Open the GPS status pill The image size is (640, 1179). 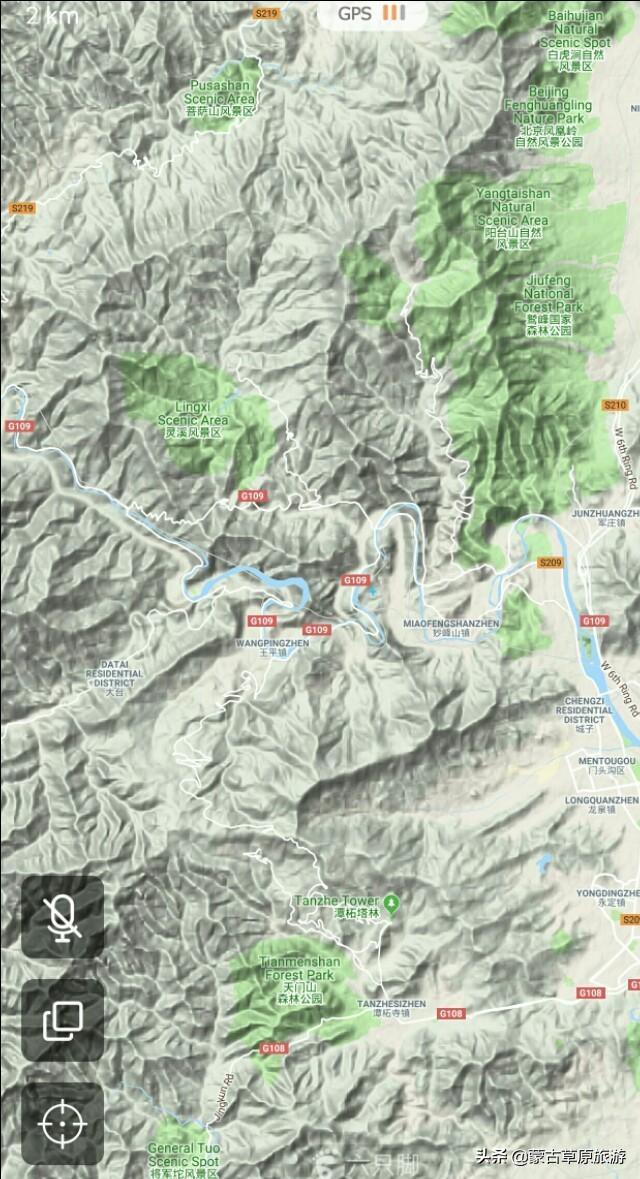click(372, 13)
